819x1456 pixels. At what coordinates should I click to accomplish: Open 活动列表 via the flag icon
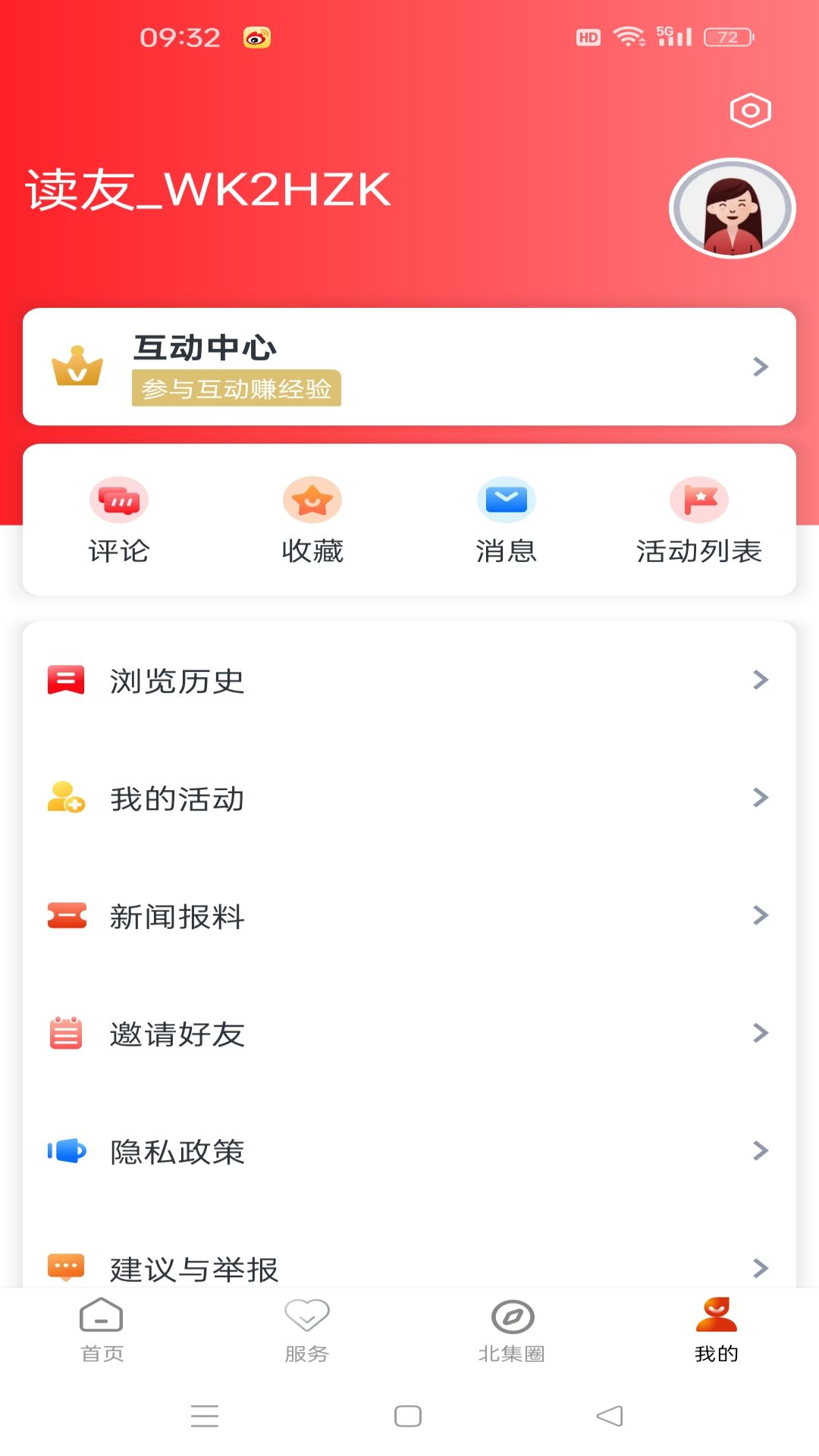point(699,500)
